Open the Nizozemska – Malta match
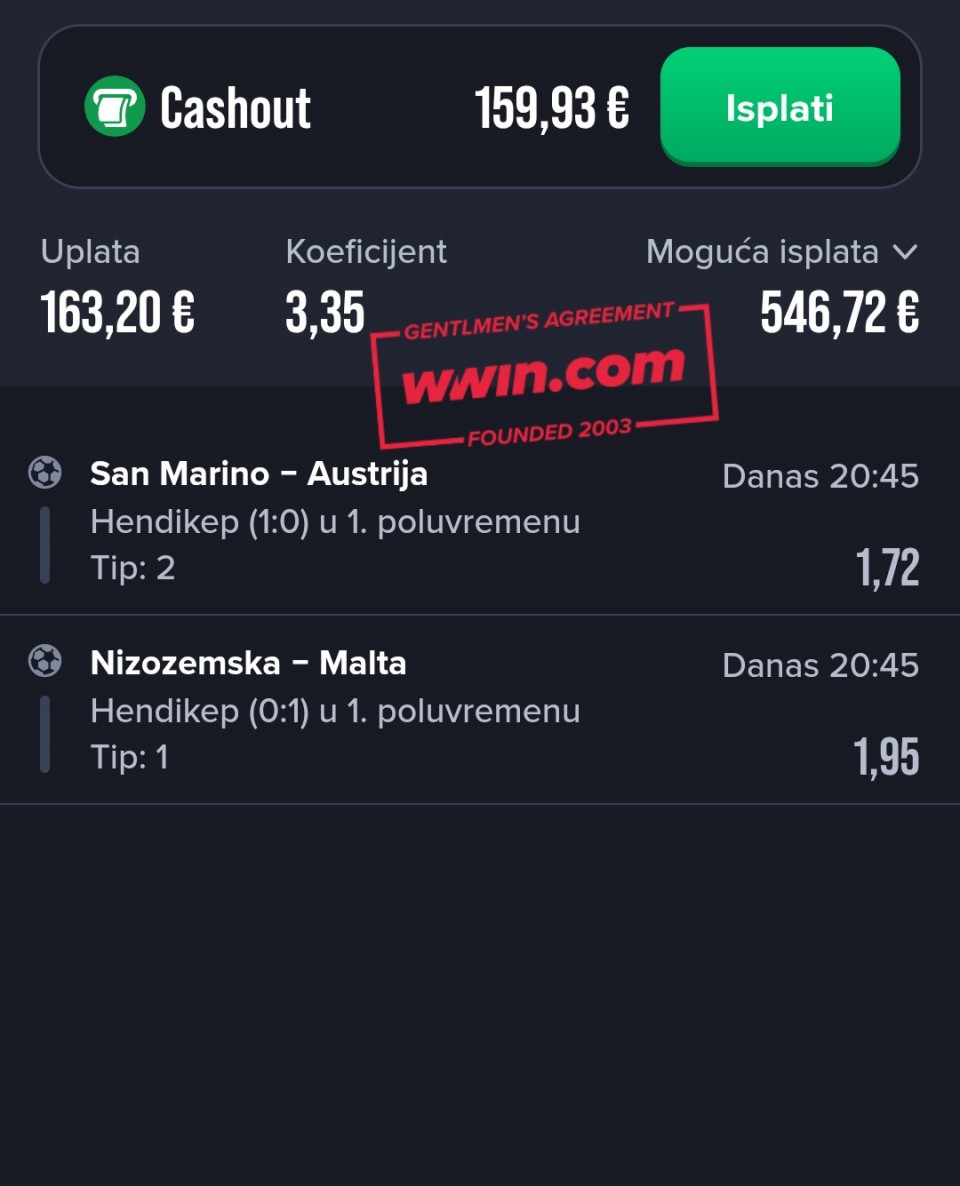 pyautogui.click(x=248, y=663)
